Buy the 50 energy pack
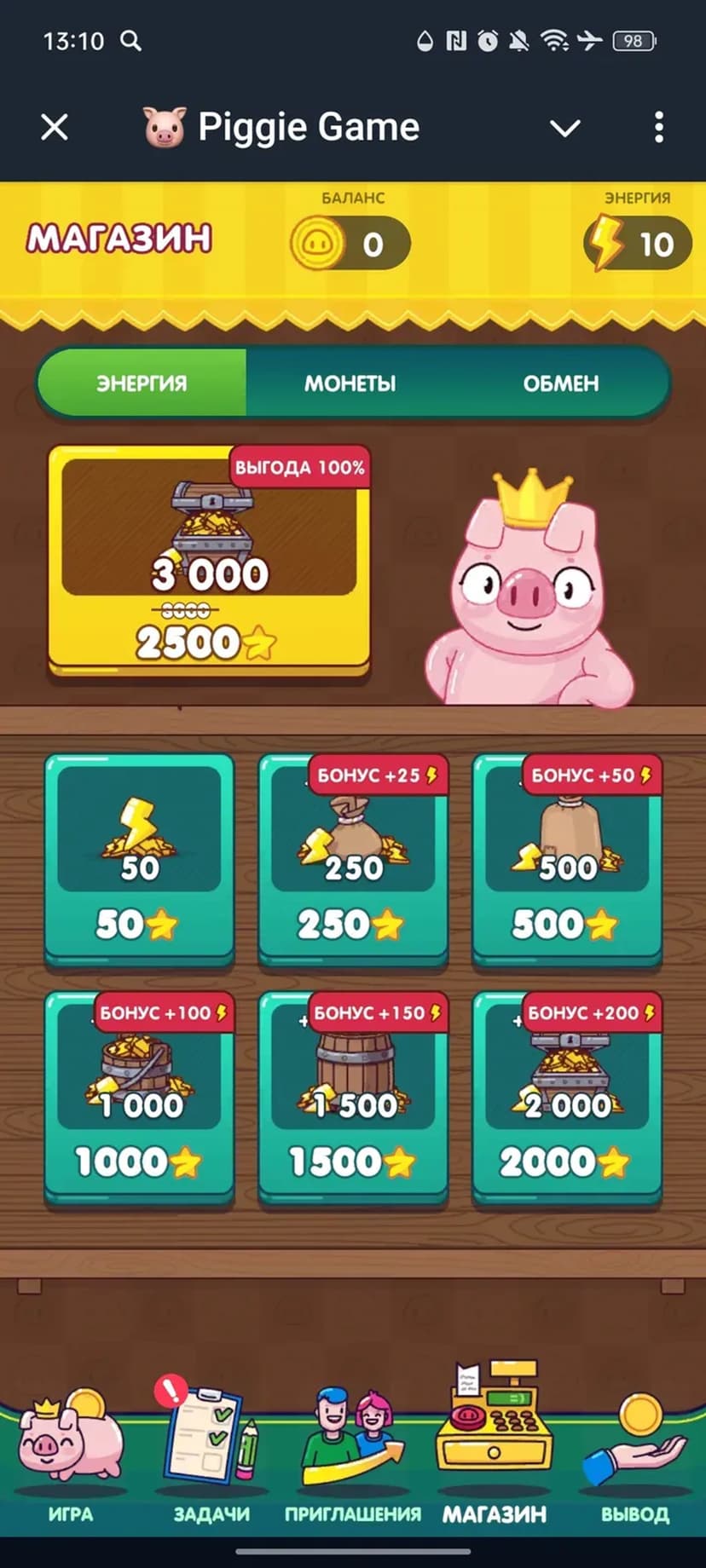Image resolution: width=706 pixels, height=1568 pixels. point(139,861)
